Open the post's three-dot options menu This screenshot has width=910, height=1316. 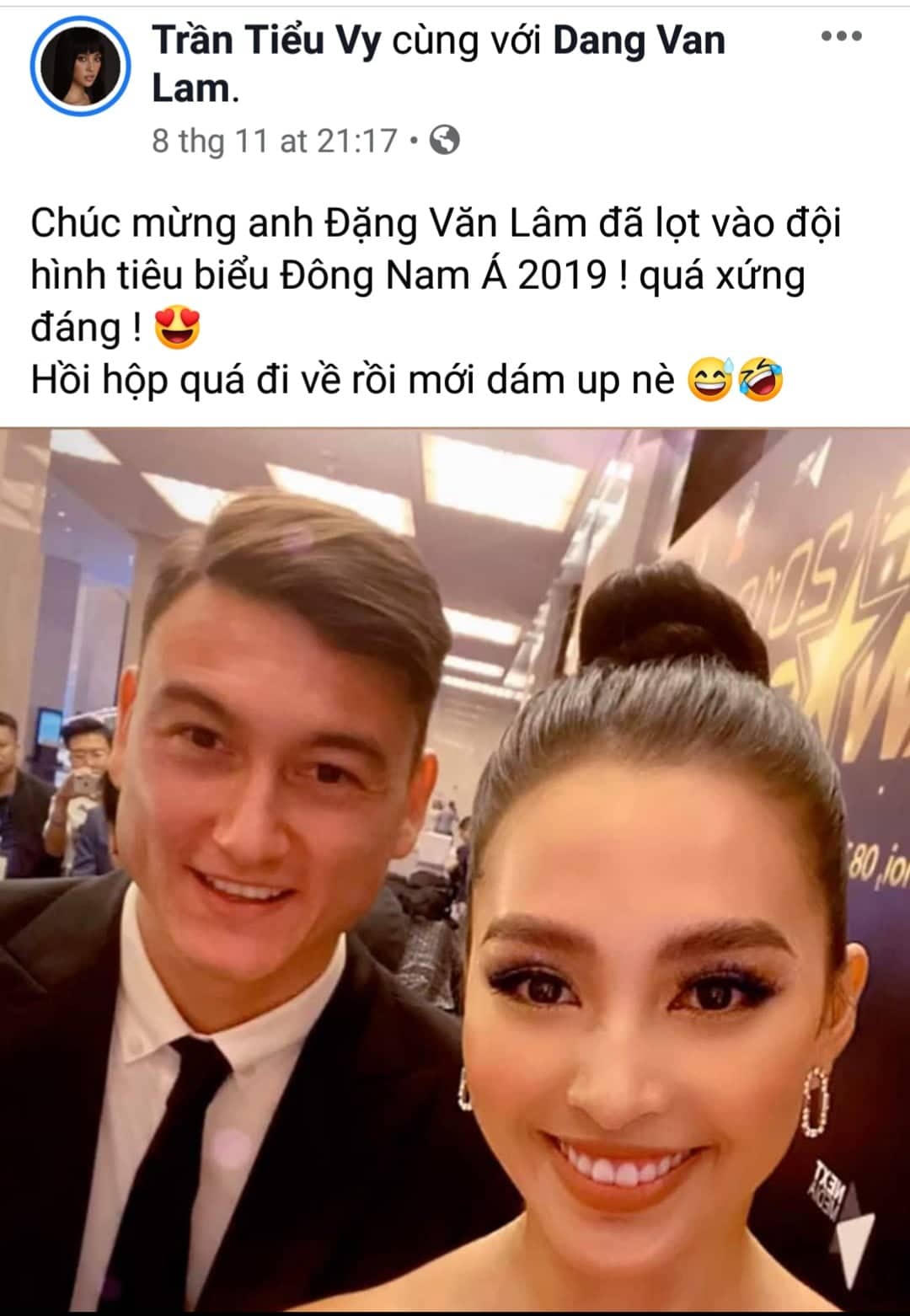841,37
